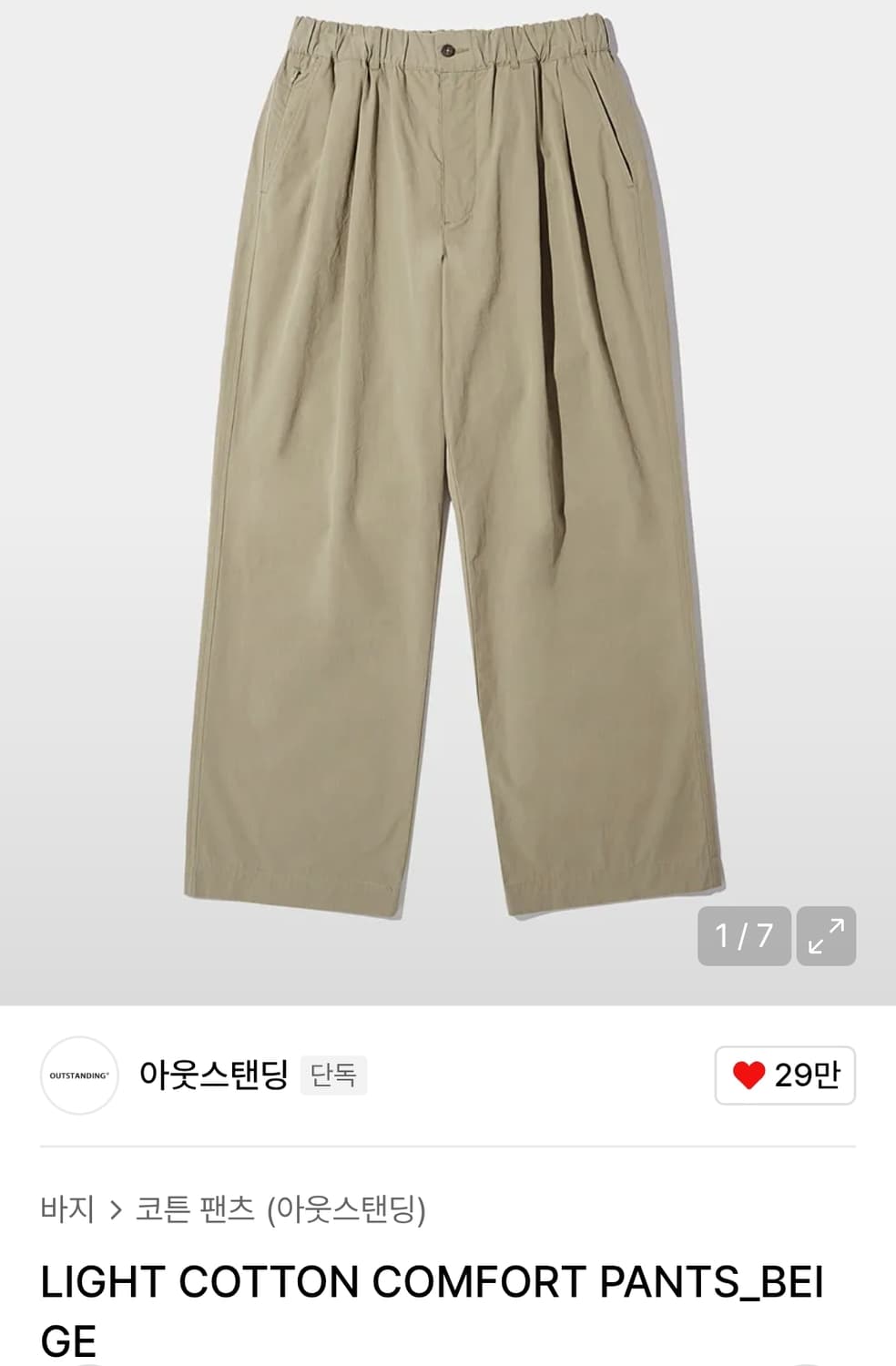896x1366 pixels.
Task: Tap the 1/7 image counter indicator
Action: tap(743, 933)
